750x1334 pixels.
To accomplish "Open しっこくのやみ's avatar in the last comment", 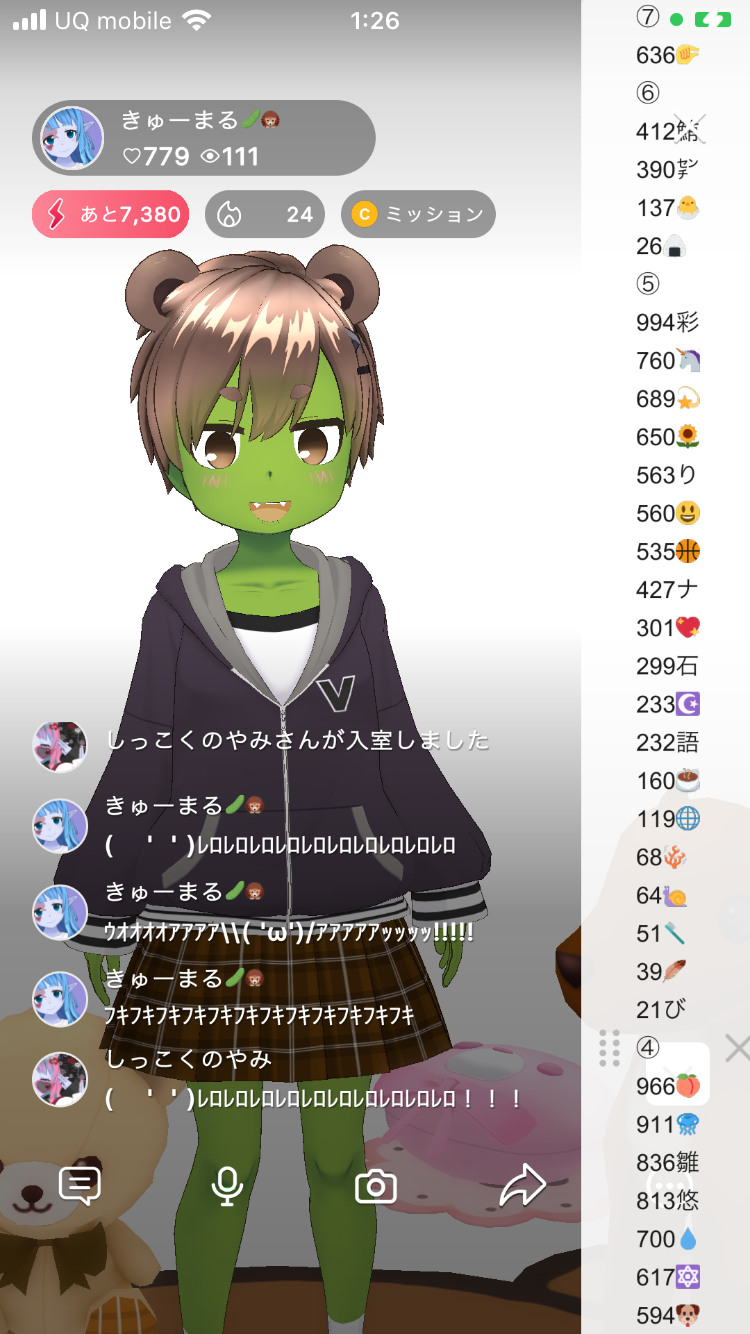I will (60, 1079).
